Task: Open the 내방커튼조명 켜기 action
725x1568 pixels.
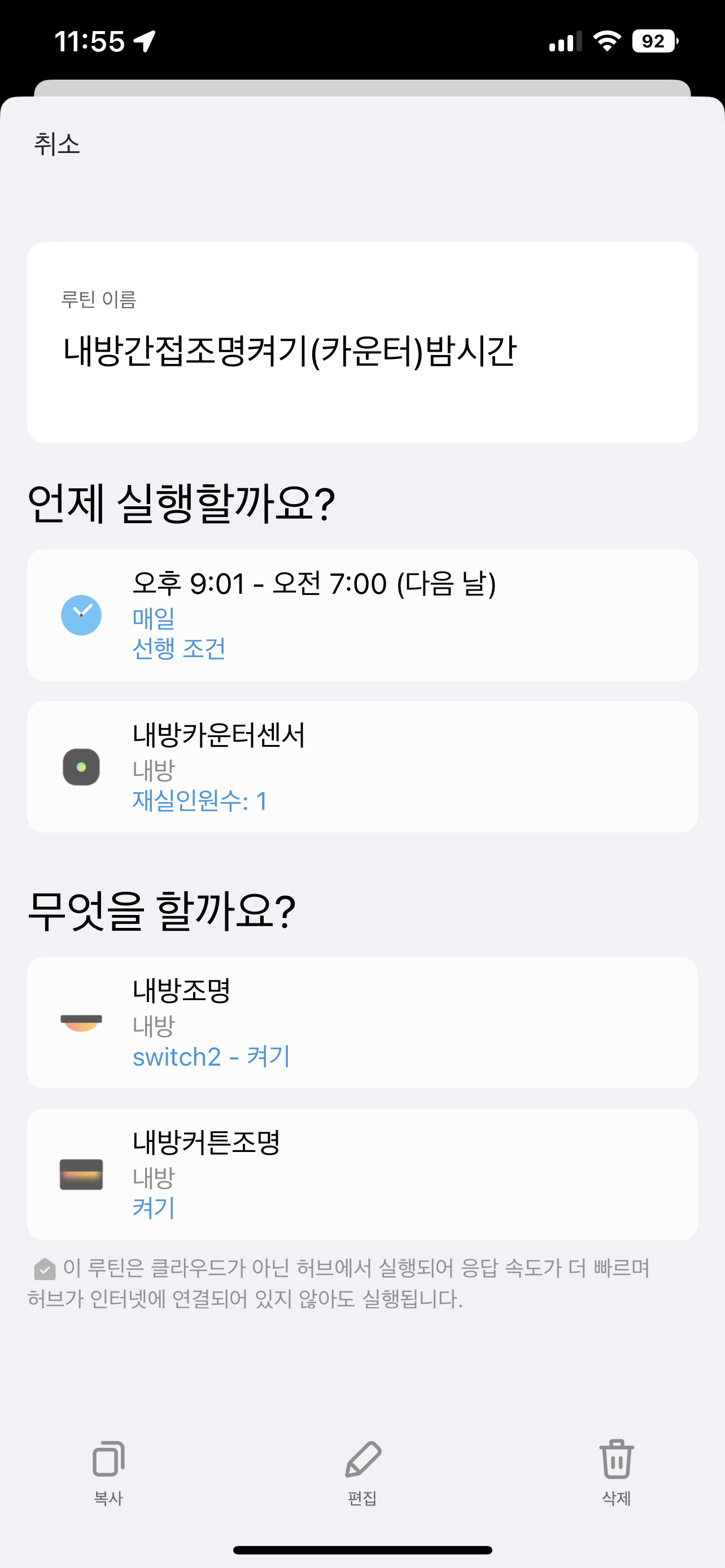Action: 362,1173
